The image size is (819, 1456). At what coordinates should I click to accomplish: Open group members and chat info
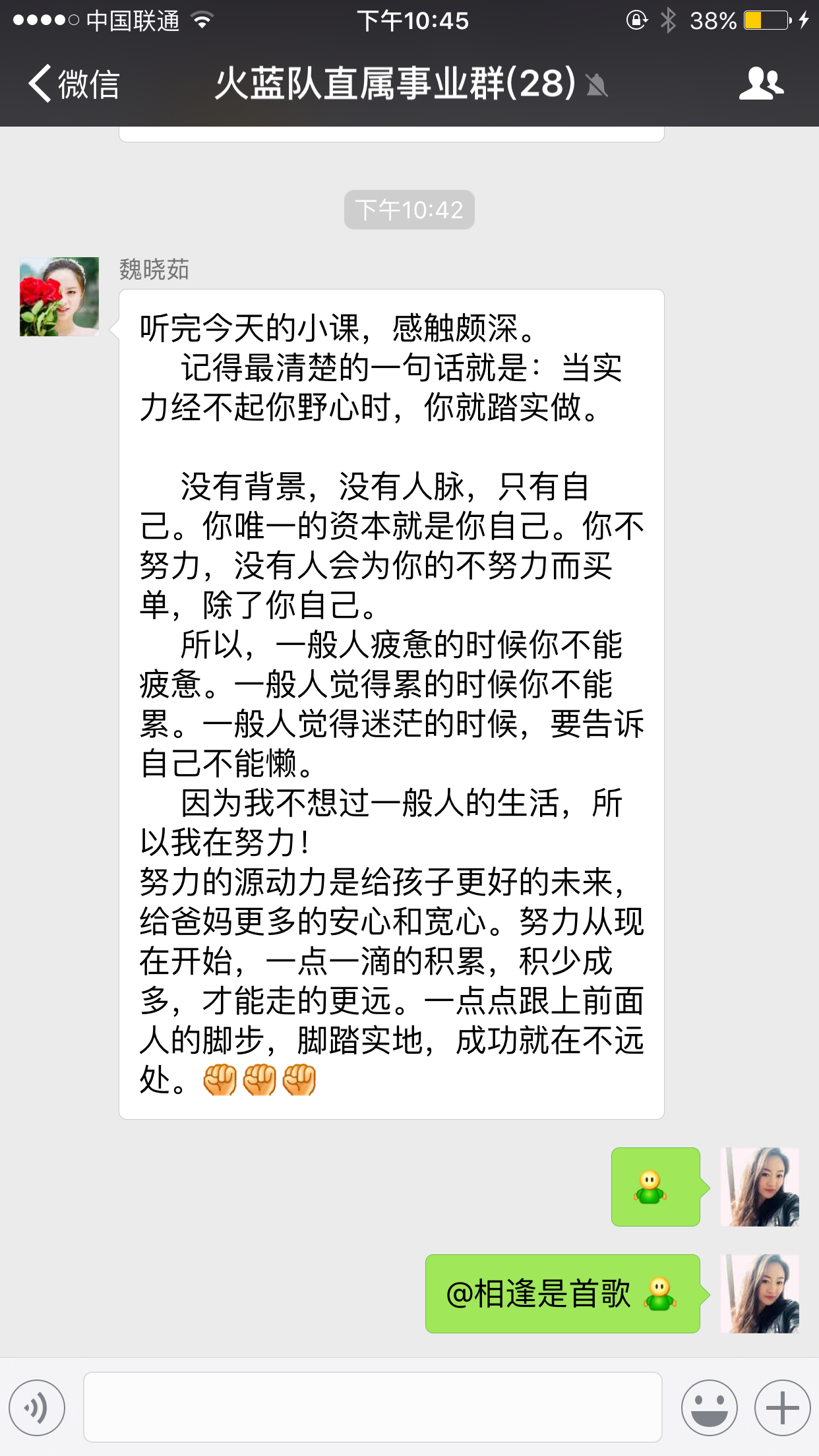click(x=761, y=84)
